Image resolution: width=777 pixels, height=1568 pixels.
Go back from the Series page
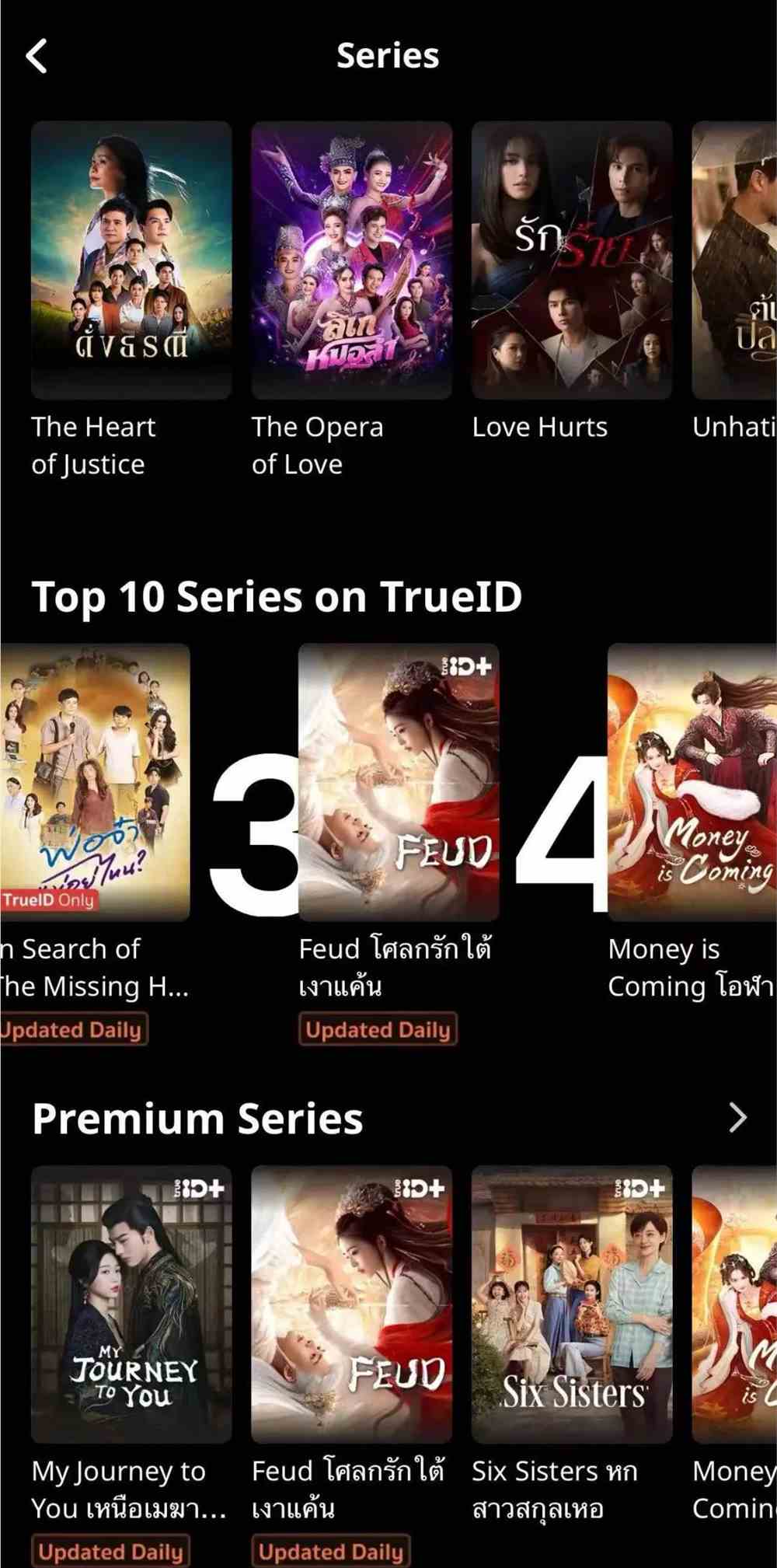(x=37, y=56)
